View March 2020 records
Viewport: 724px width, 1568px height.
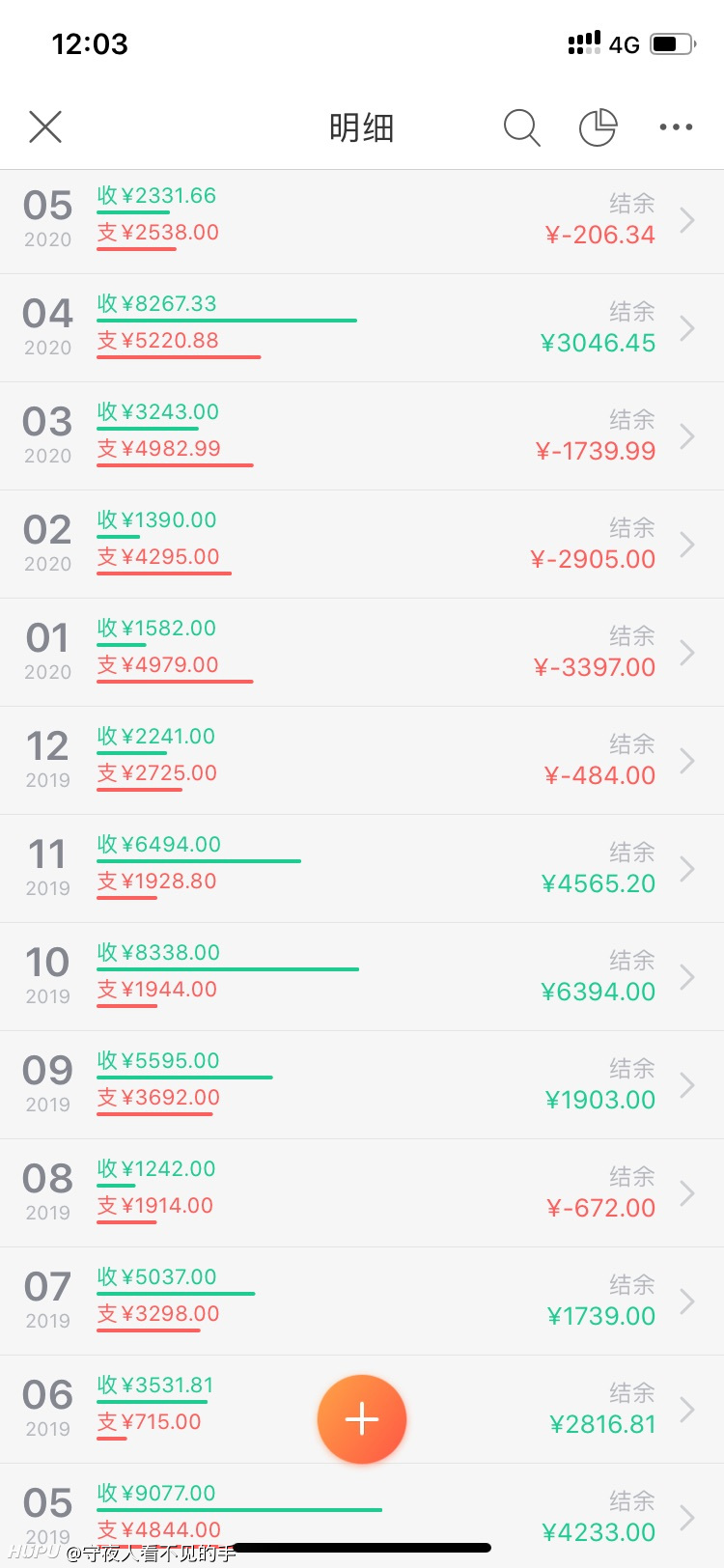362,436
